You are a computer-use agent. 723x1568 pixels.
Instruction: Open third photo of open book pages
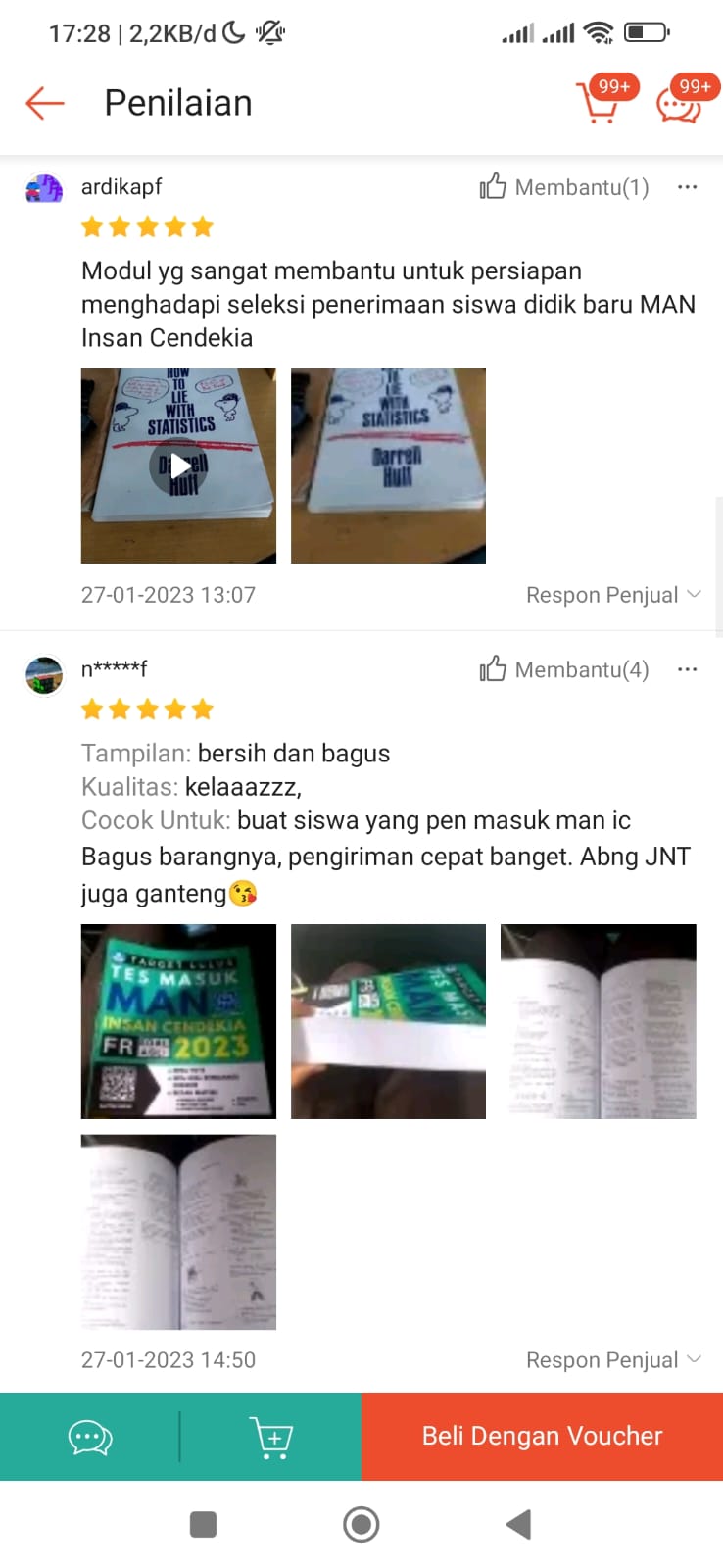pos(598,1021)
